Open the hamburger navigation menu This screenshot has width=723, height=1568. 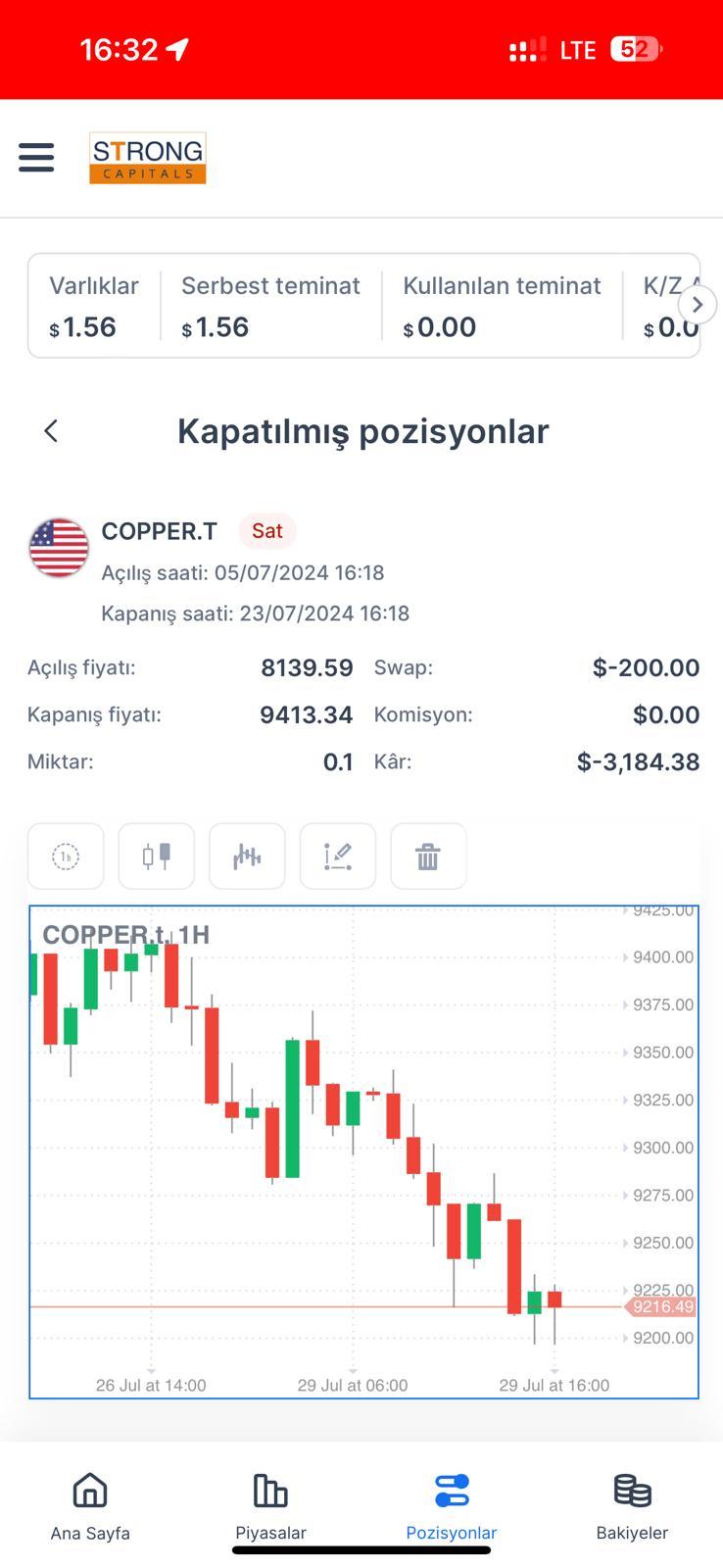[36, 157]
